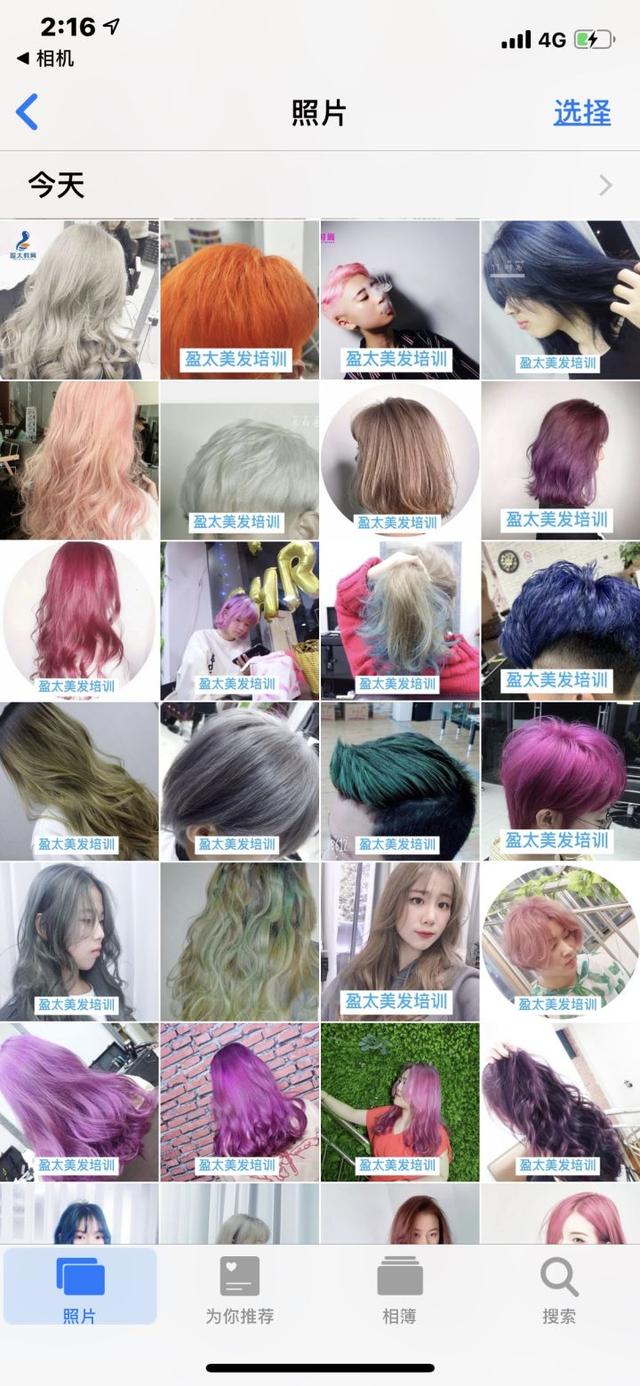
Task: Open the silver gray short hair photo
Action: [239, 780]
